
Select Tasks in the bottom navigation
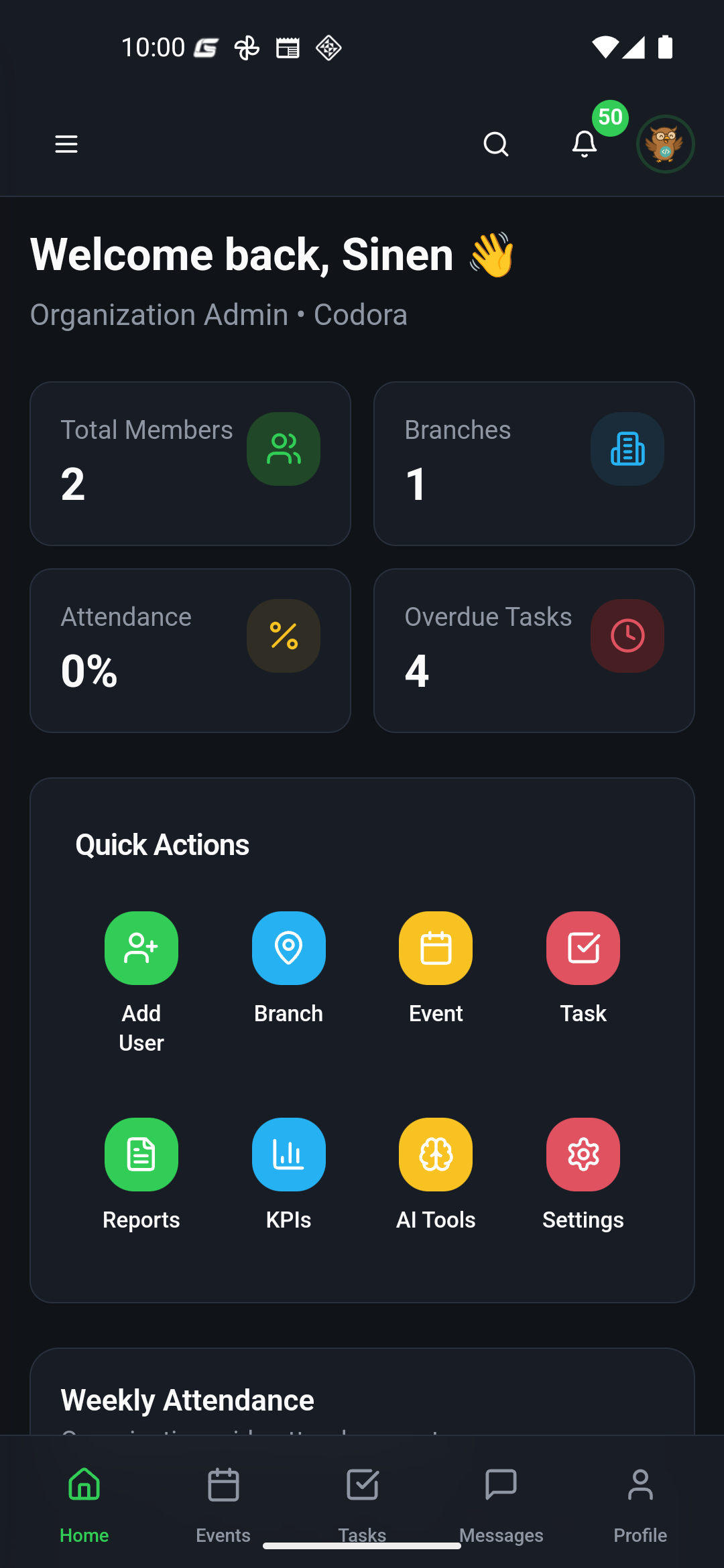coord(362,1501)
